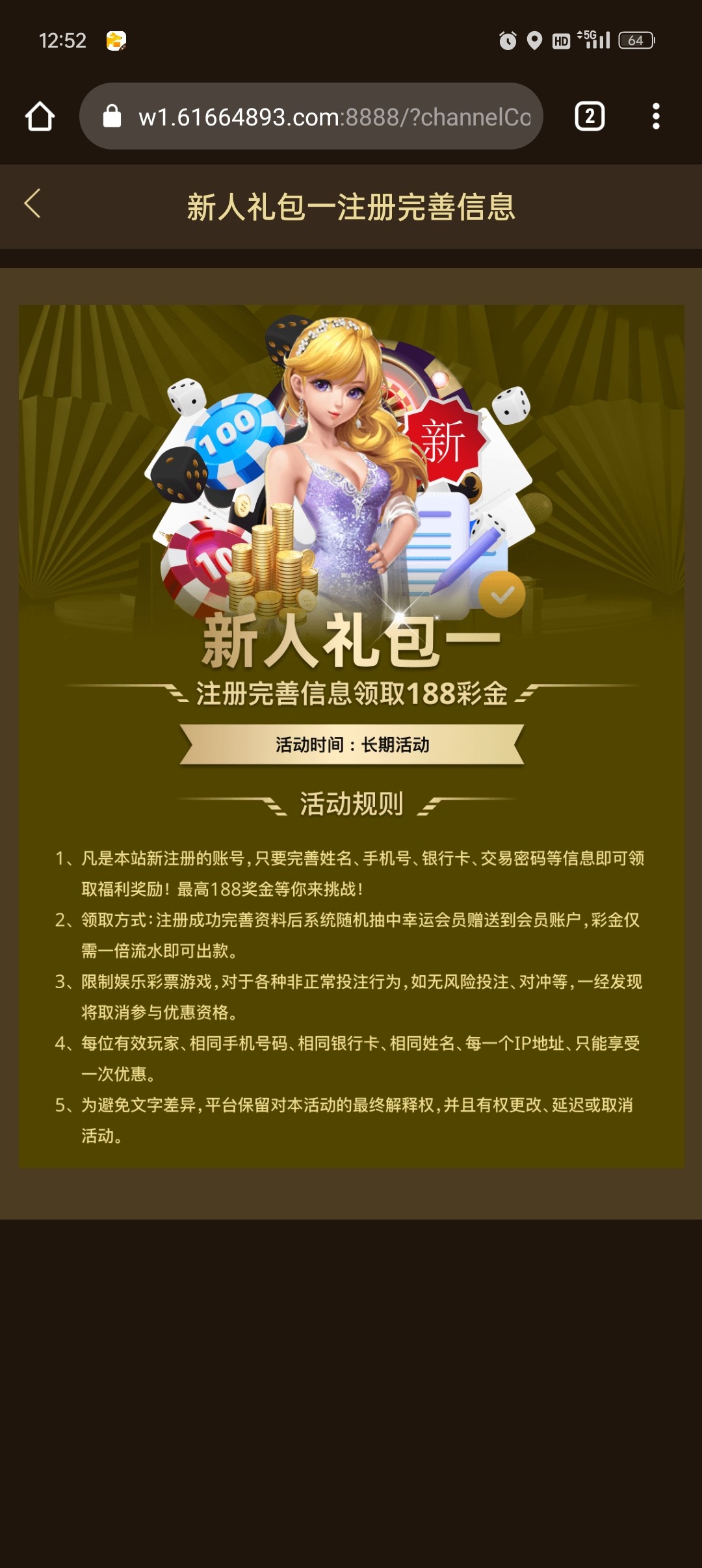Viewport: 702px width, 1568px height.
Task: Open the browser overflow menu
Action: (656, 117)
